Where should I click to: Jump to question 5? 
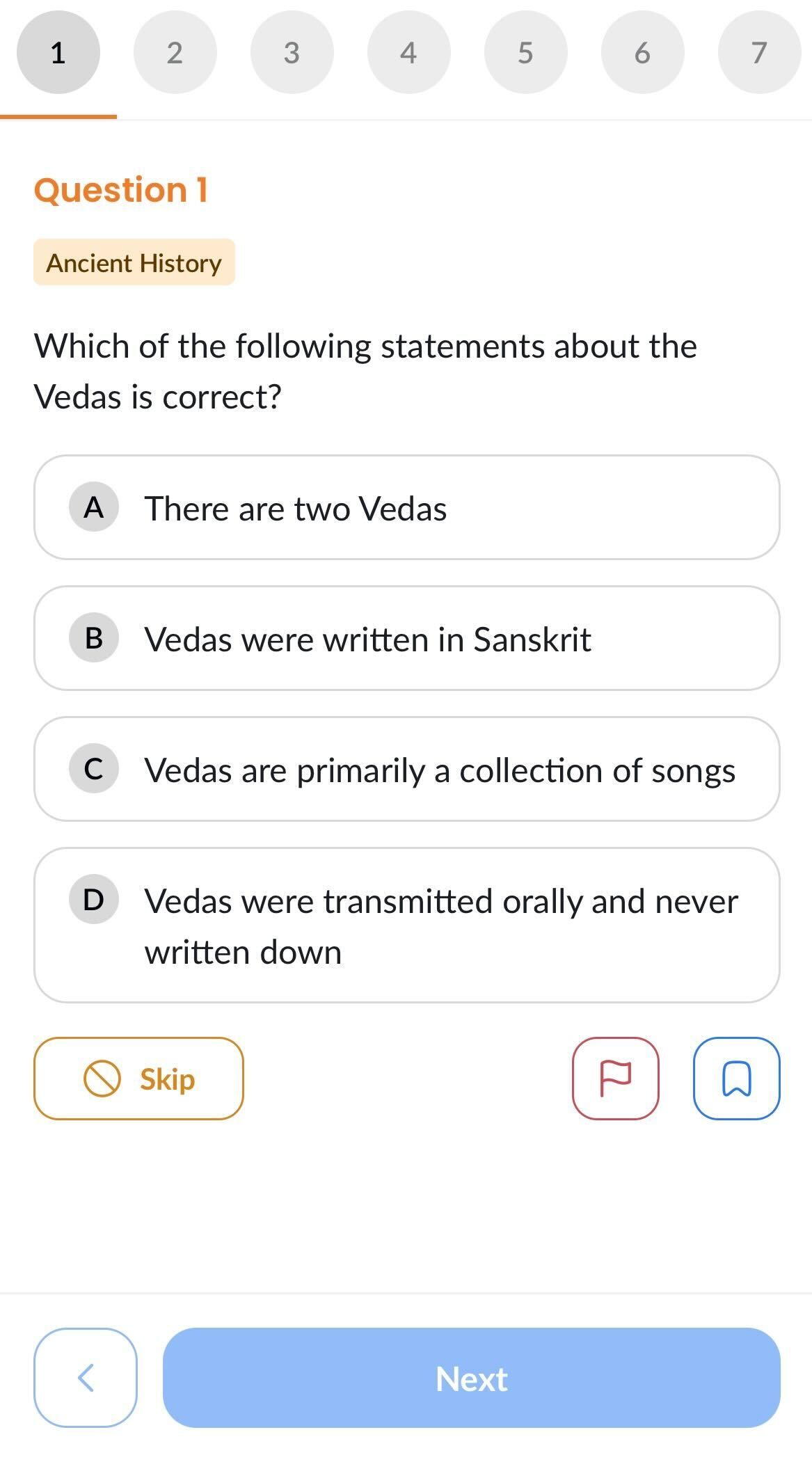click(x=525, y=52)
